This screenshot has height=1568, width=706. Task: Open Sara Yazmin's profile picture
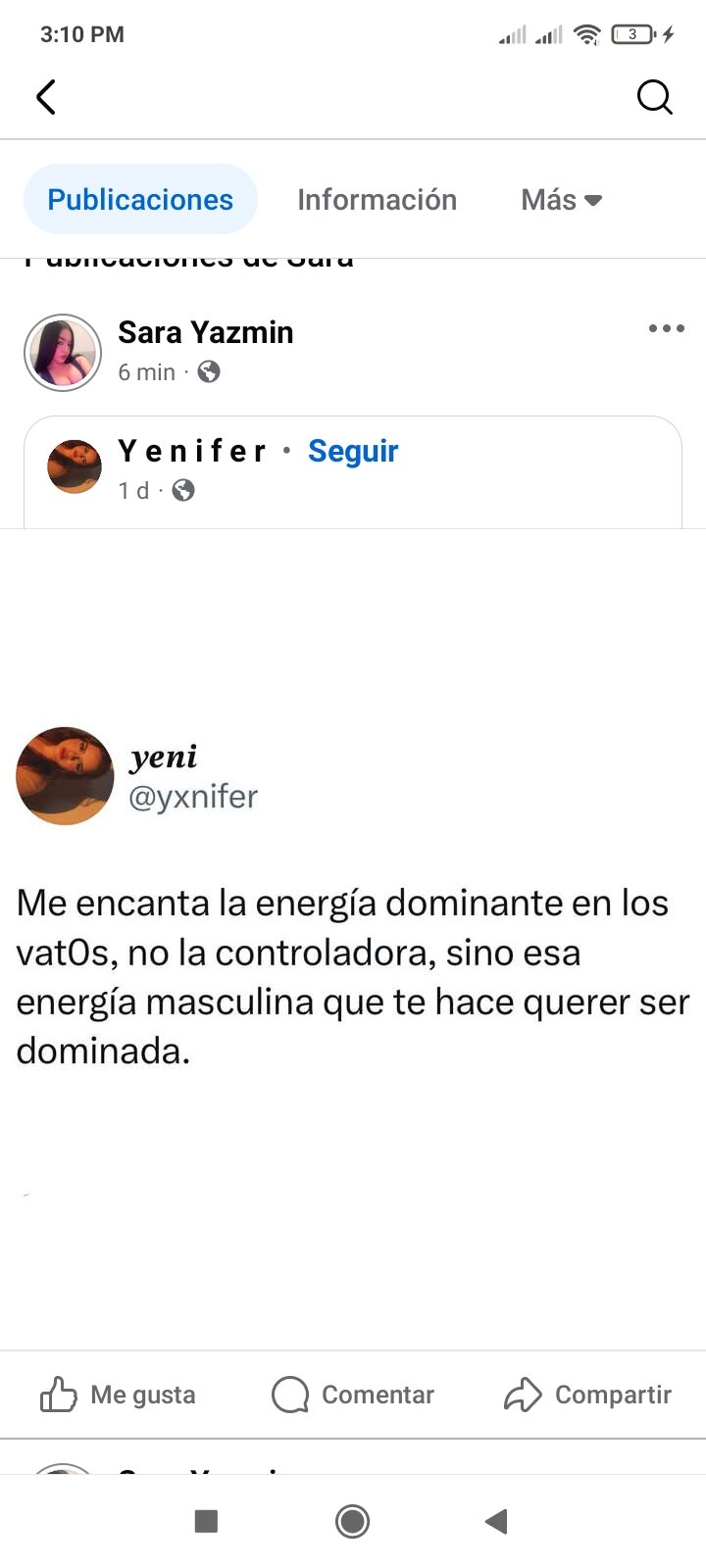(63, 353)
